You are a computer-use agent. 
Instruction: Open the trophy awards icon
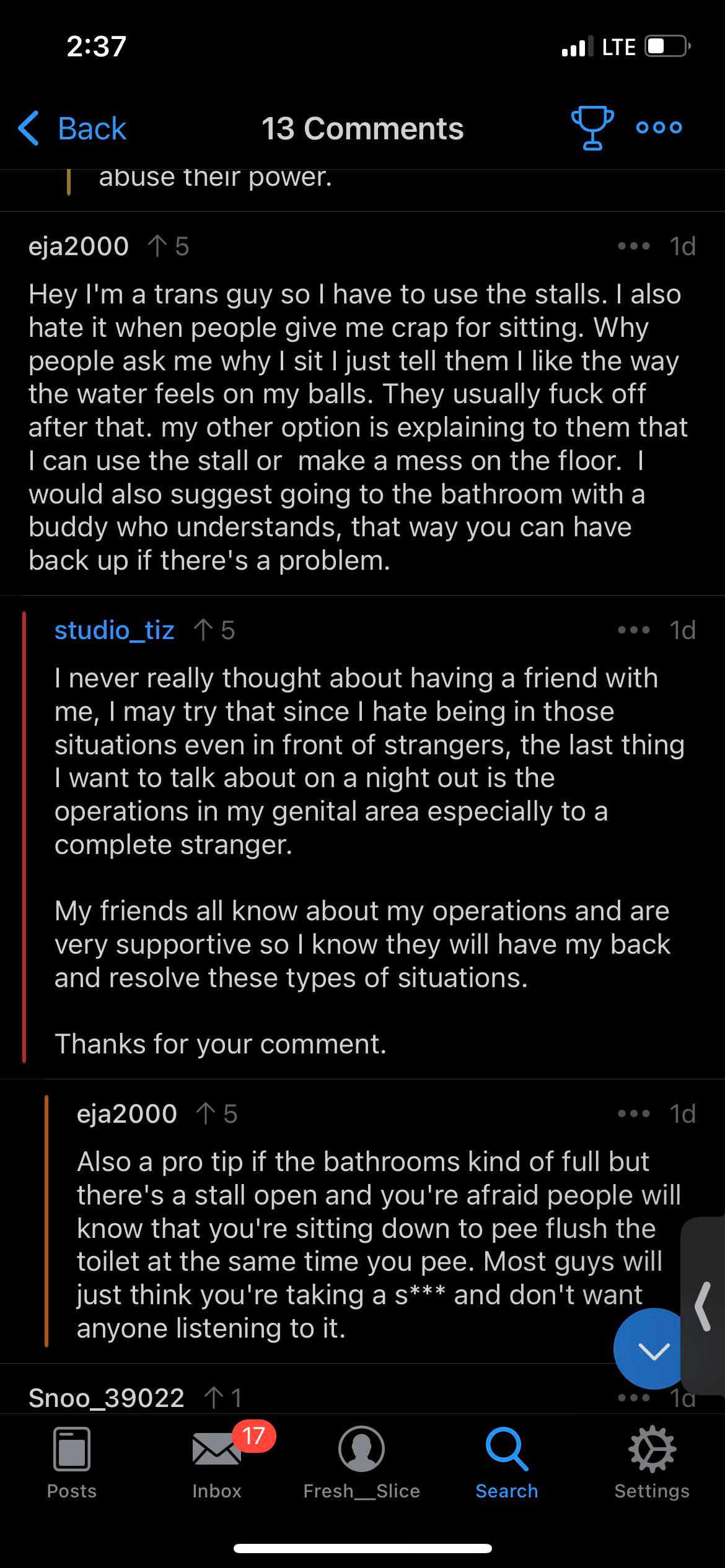[x=592, y=128]
